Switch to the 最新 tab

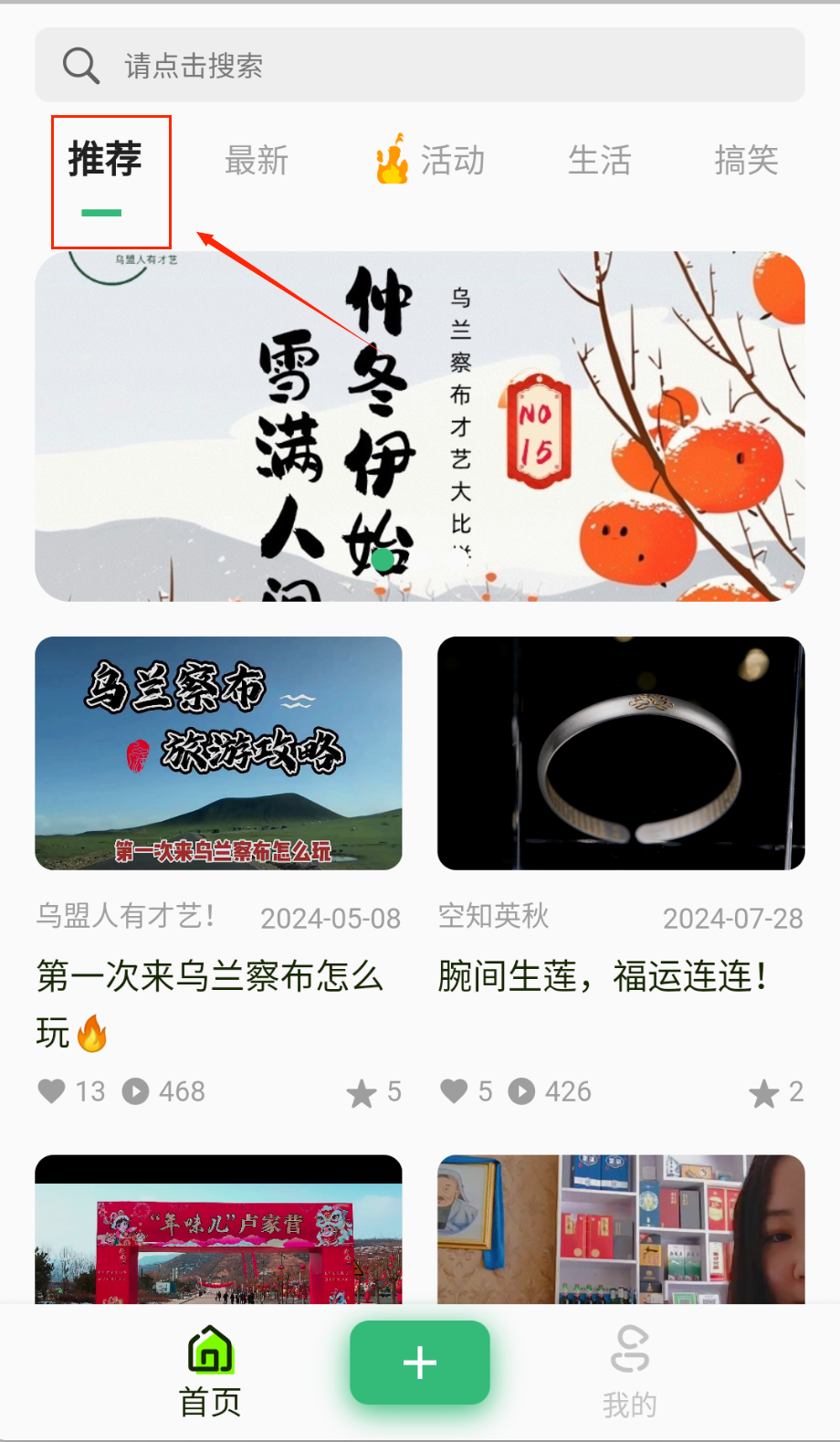tap(257, 161)
